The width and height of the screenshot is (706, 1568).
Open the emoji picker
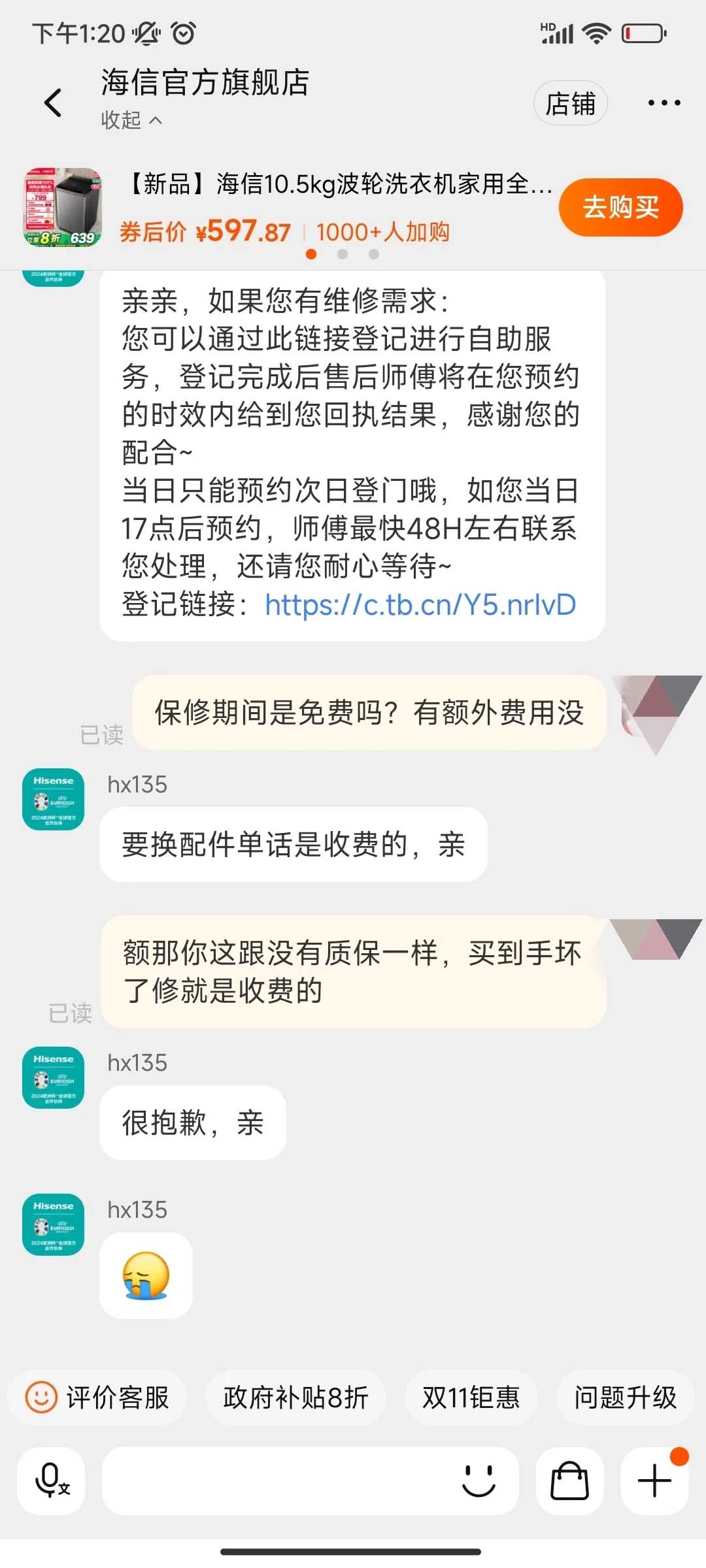tap(479, 1480)
